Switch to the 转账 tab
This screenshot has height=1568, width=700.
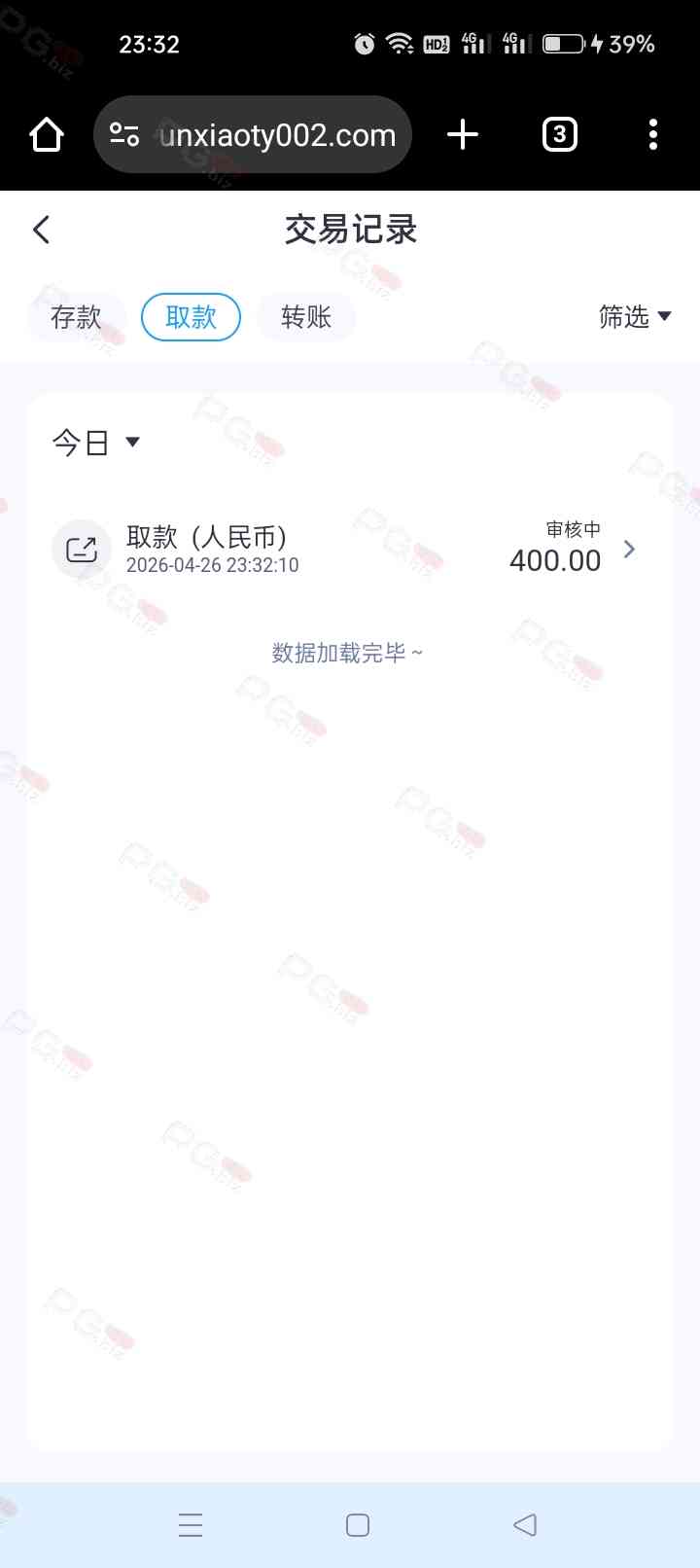(306, 317)
